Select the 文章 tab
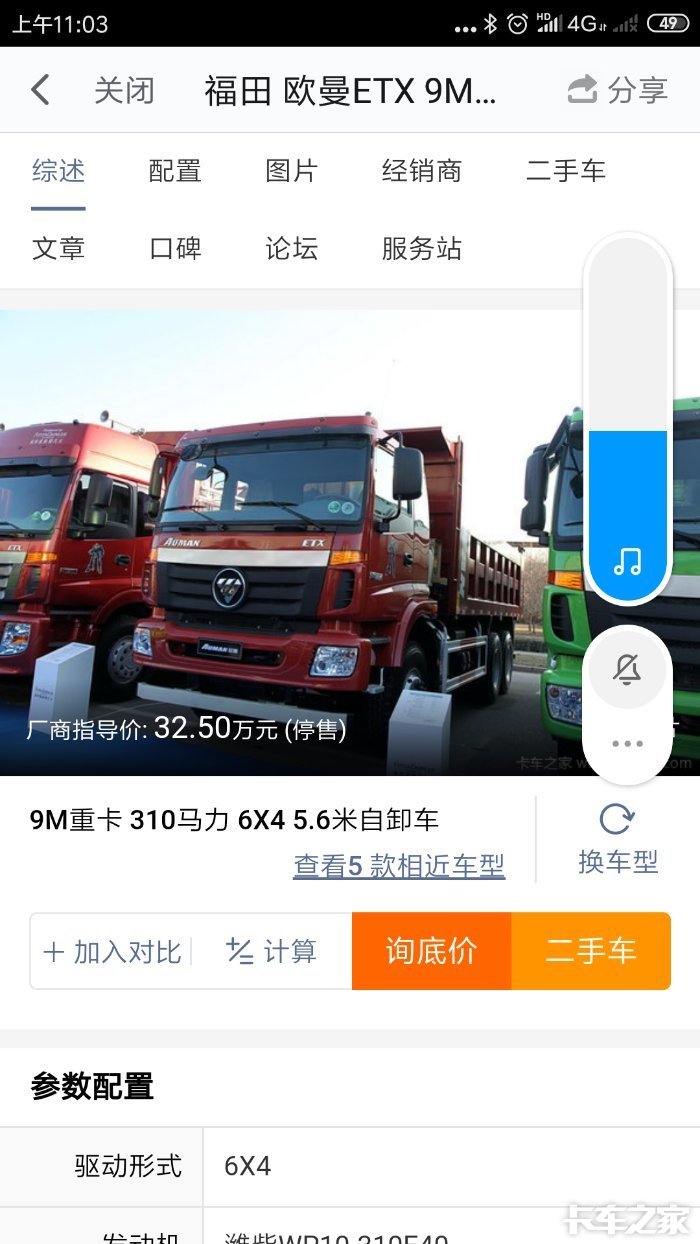This screenshot has height=1244, width=700. [58, 248]
